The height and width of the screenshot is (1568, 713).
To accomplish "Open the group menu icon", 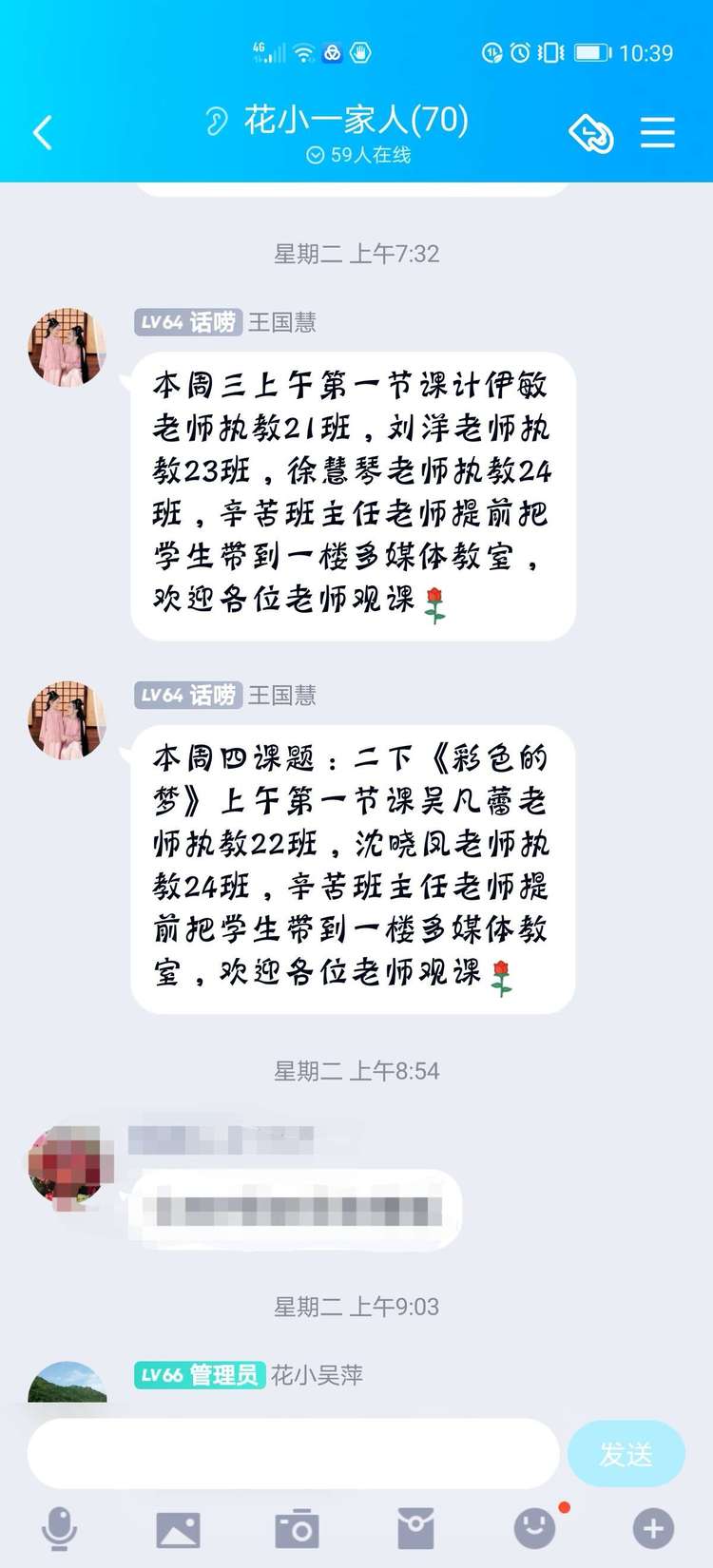I will (x=657, y=133).
